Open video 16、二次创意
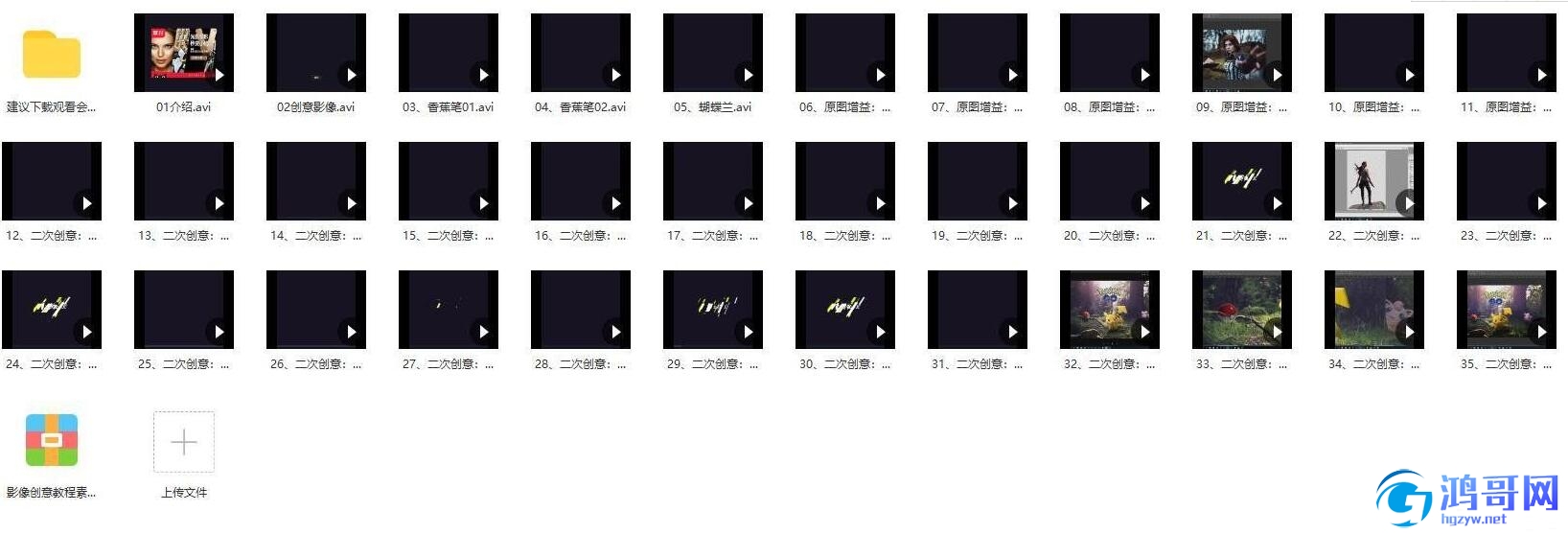 [x=580, y=181]
